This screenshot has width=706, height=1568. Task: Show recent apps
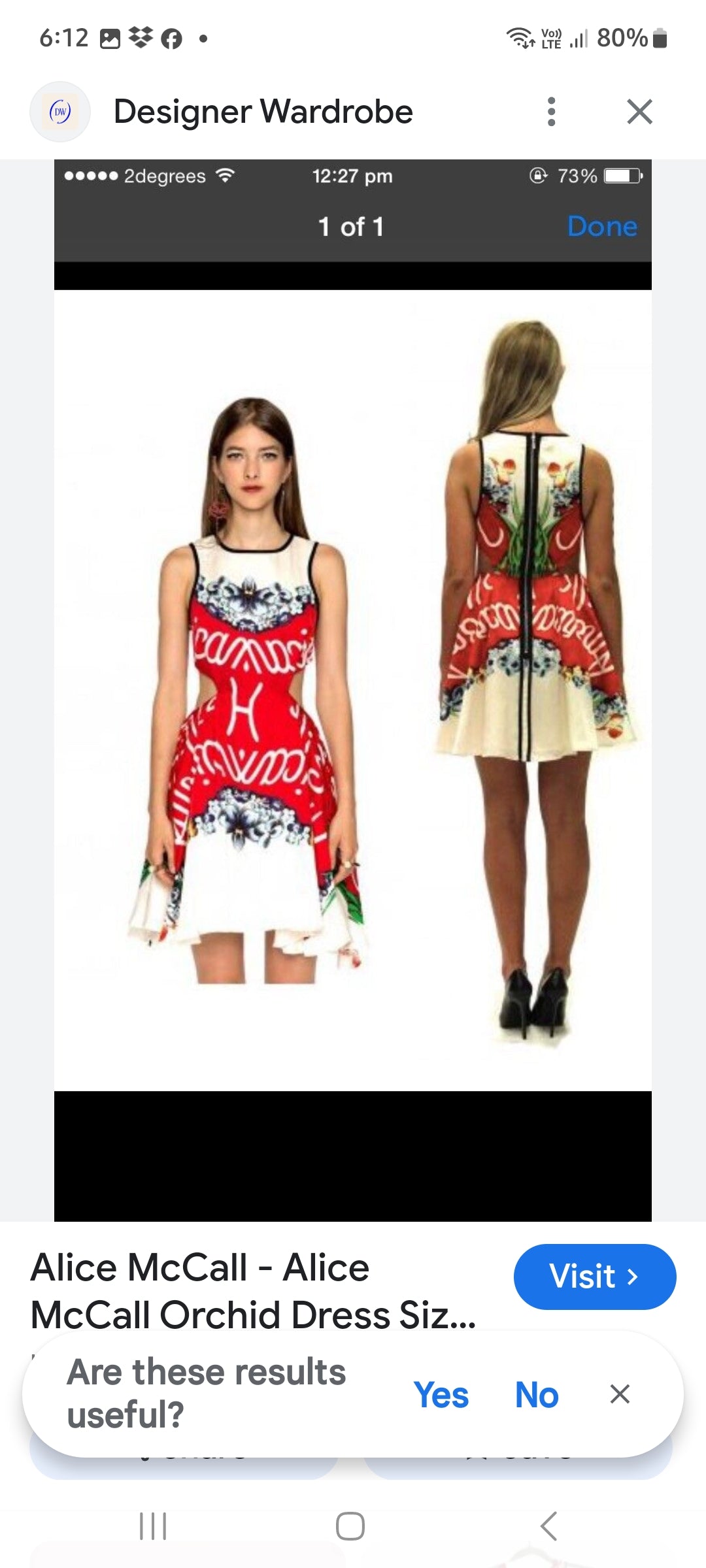[x=153, y=1526]
